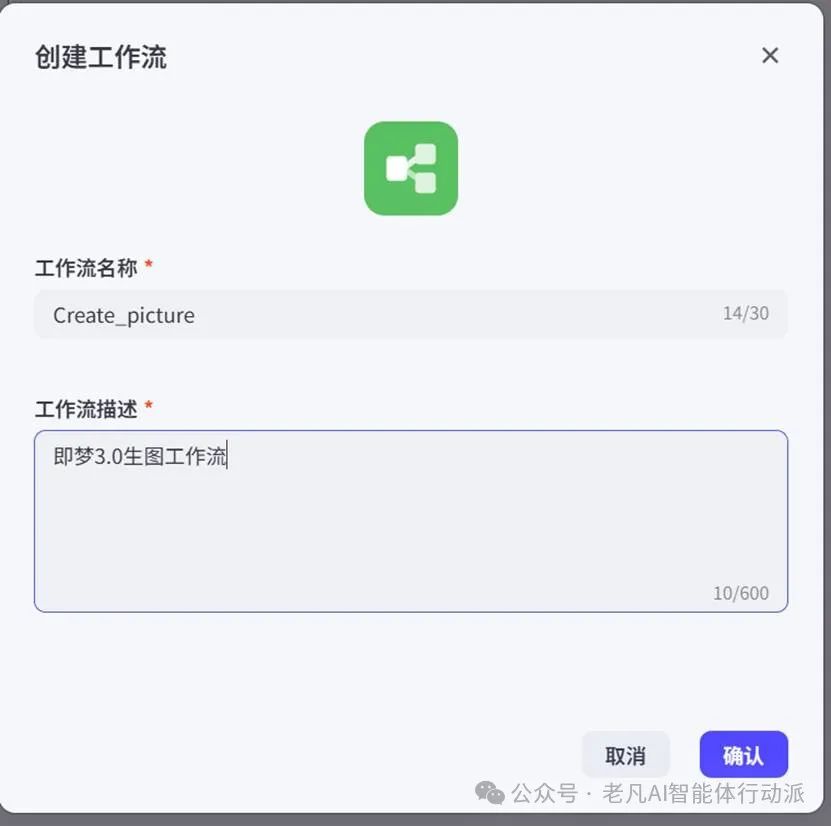Focus the 工作流描述 text area
The width and height of the screenshot is (831, 826).
point(410,520)
